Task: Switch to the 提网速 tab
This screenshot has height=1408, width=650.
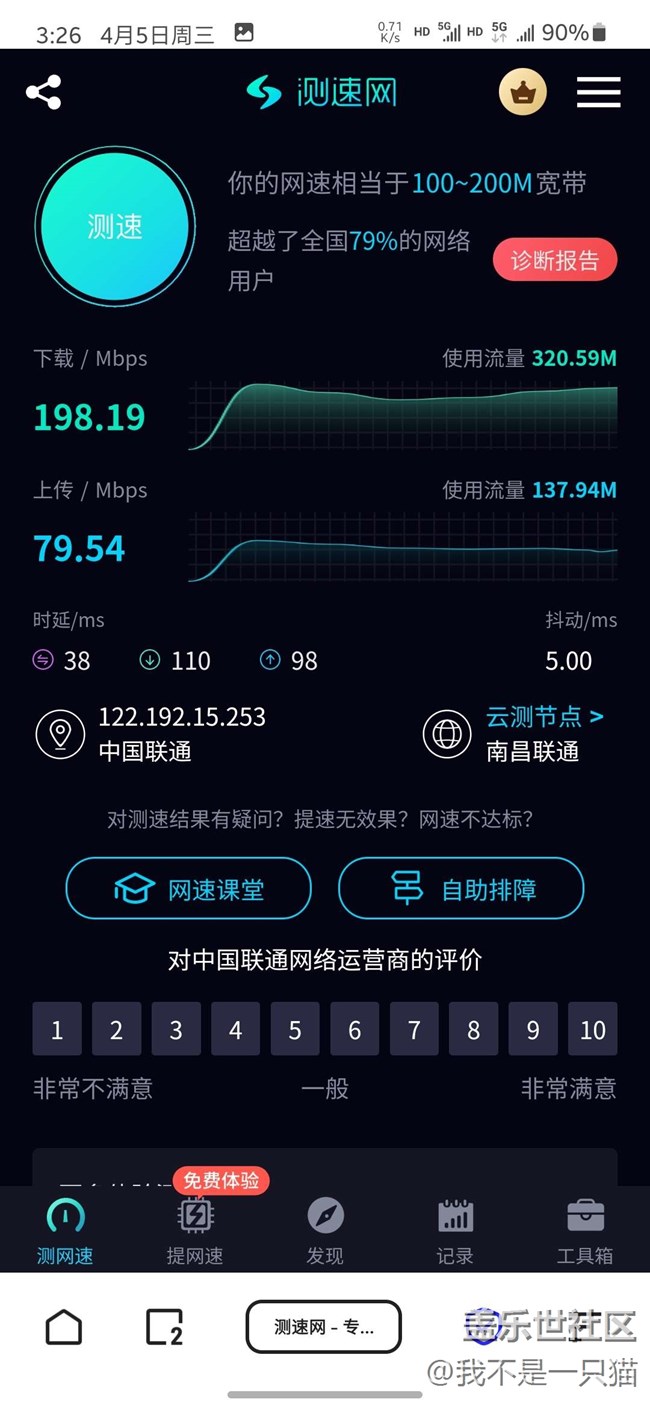Action: [x=195, y=1232]
